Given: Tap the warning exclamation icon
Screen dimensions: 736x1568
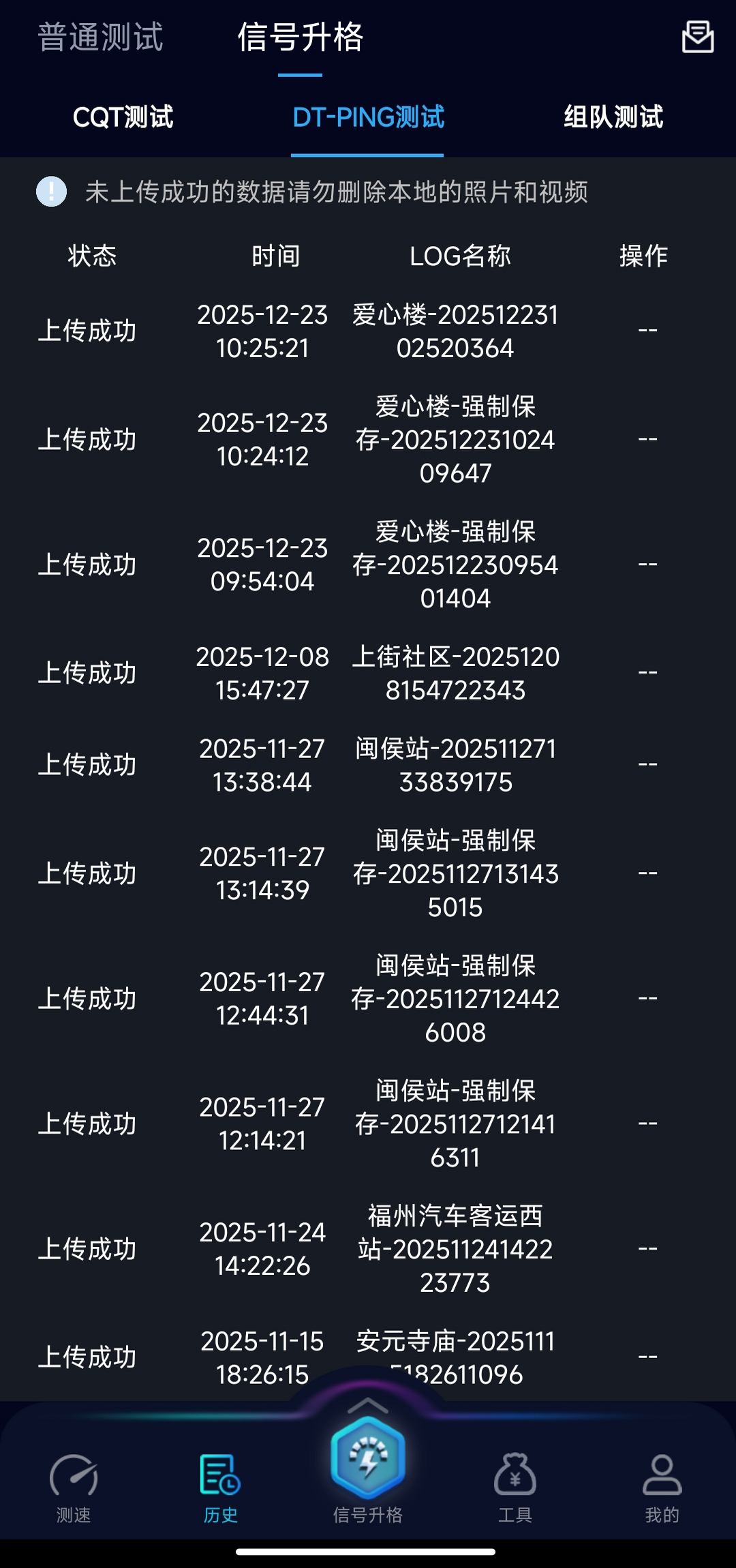Looking at the screenshot, I should click(51, 193).
